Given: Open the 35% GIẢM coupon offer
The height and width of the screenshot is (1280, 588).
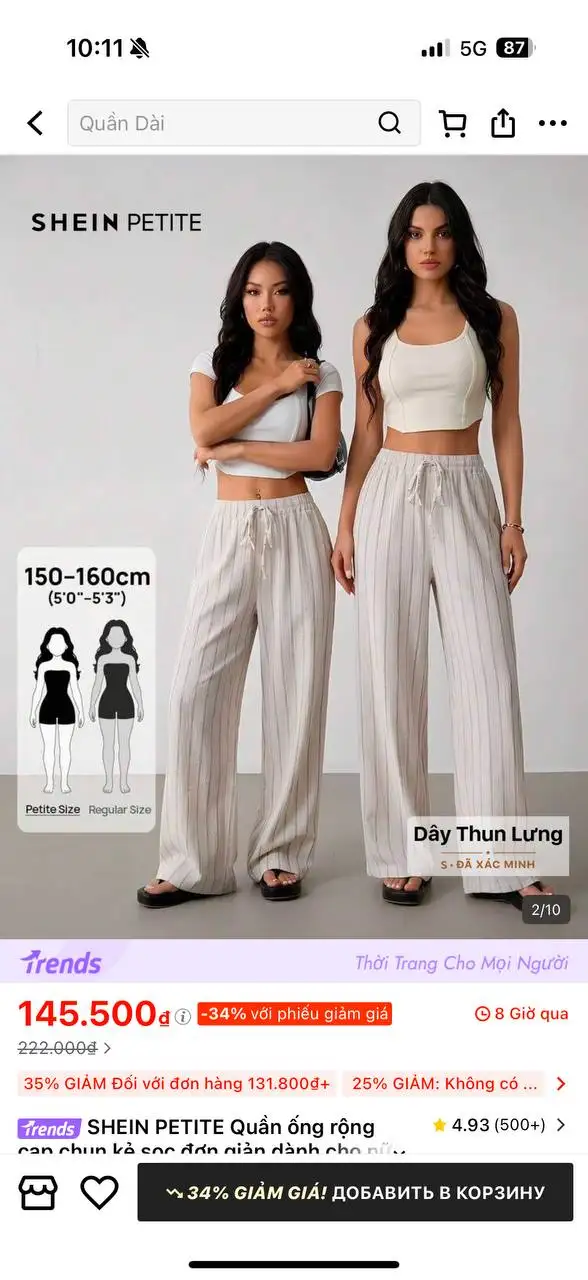Looking at the screenshot, I should click(177, 1083).
